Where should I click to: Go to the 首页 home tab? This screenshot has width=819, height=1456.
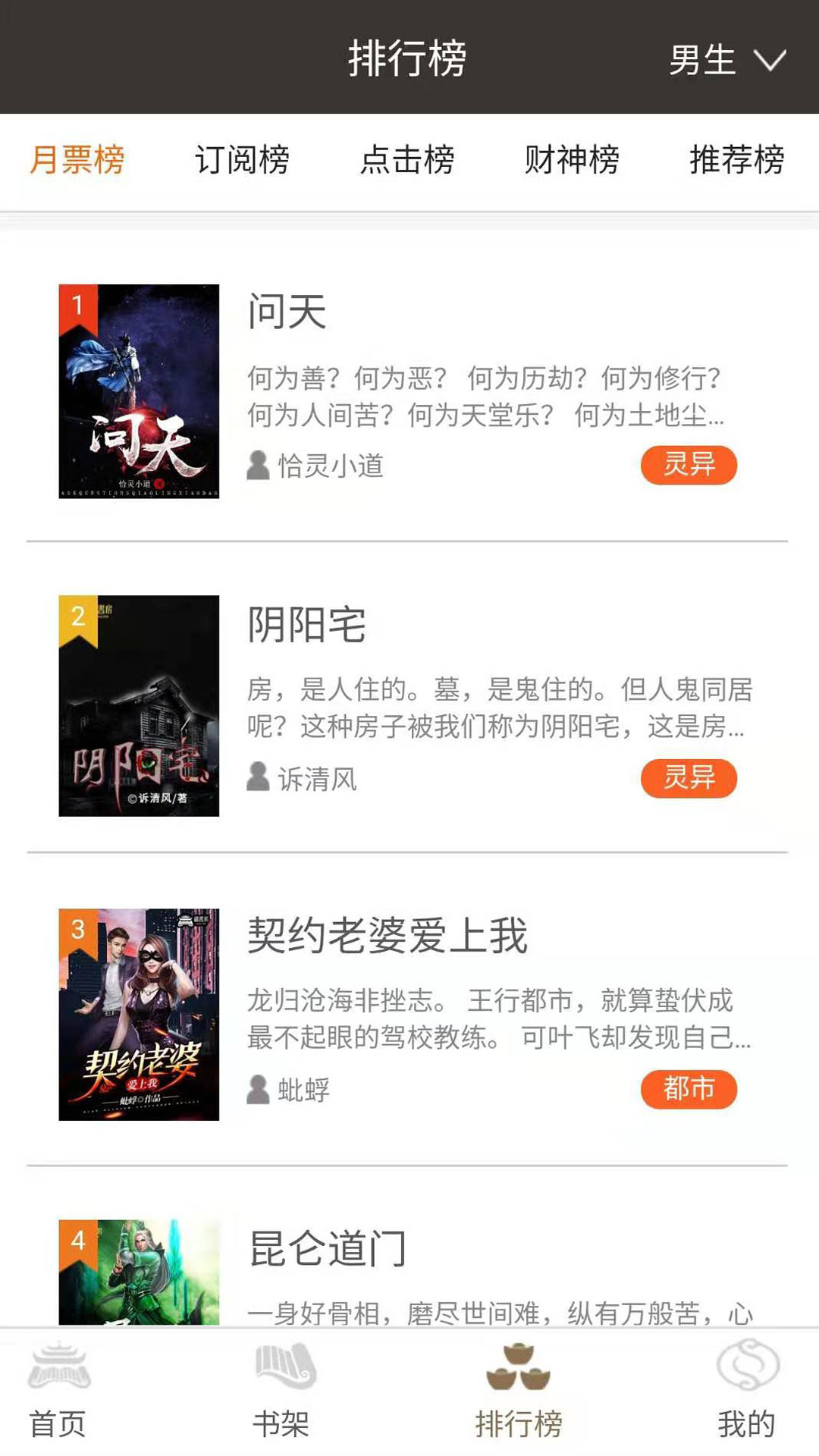58,1392
